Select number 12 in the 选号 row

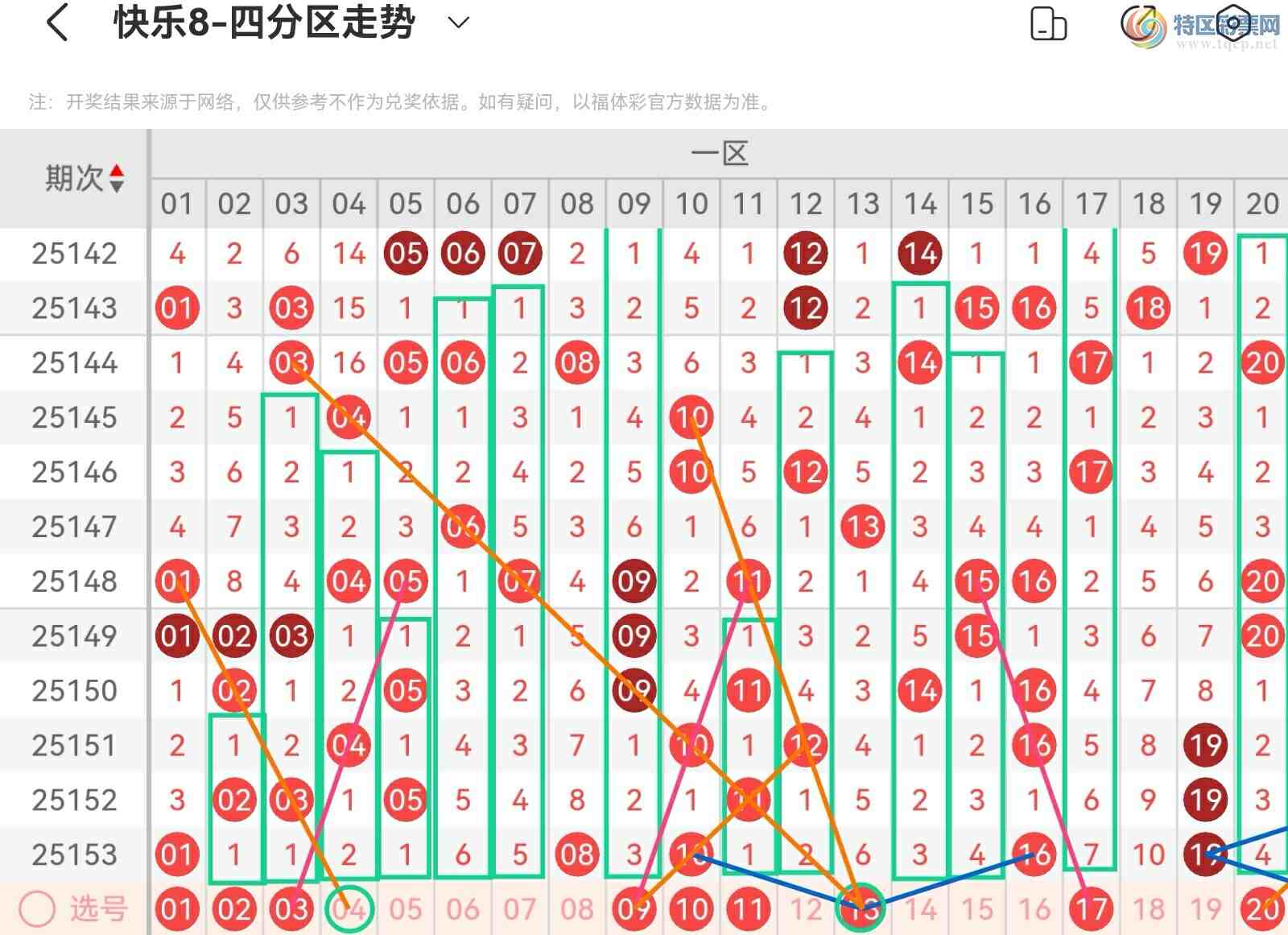click(806, 909)
